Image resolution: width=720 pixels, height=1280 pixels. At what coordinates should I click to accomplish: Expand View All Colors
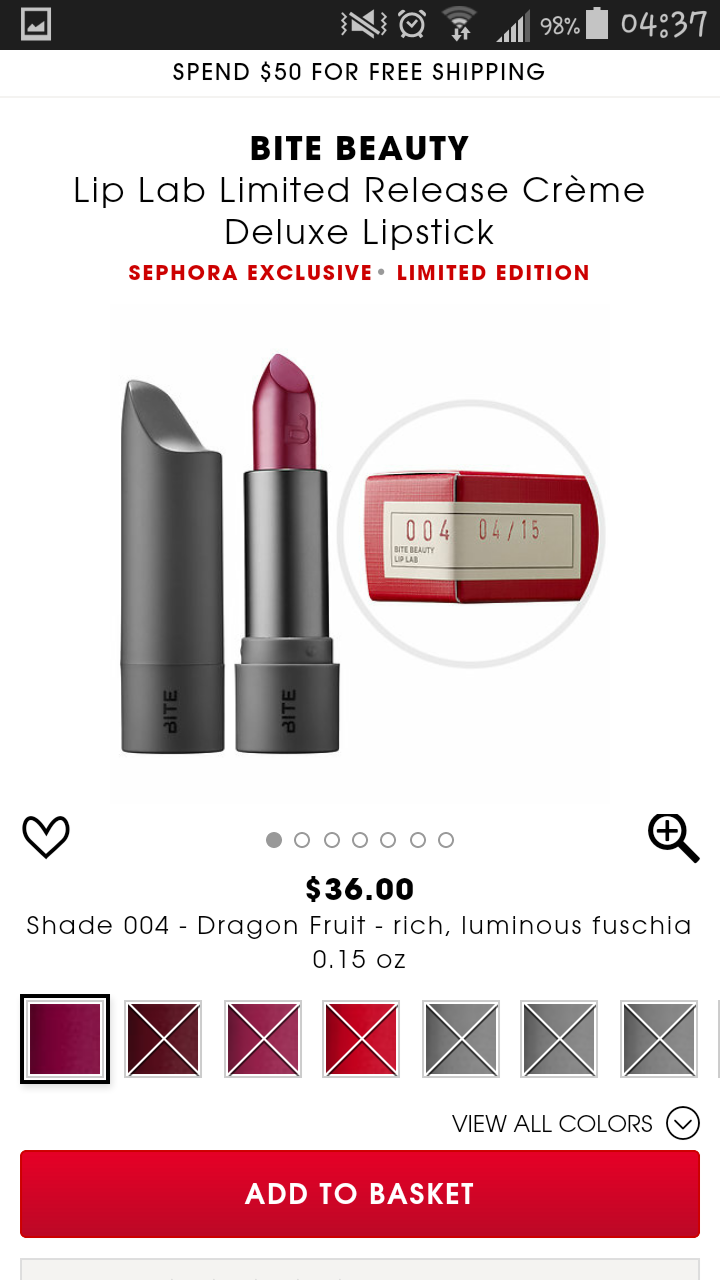tap(575, 1123)
